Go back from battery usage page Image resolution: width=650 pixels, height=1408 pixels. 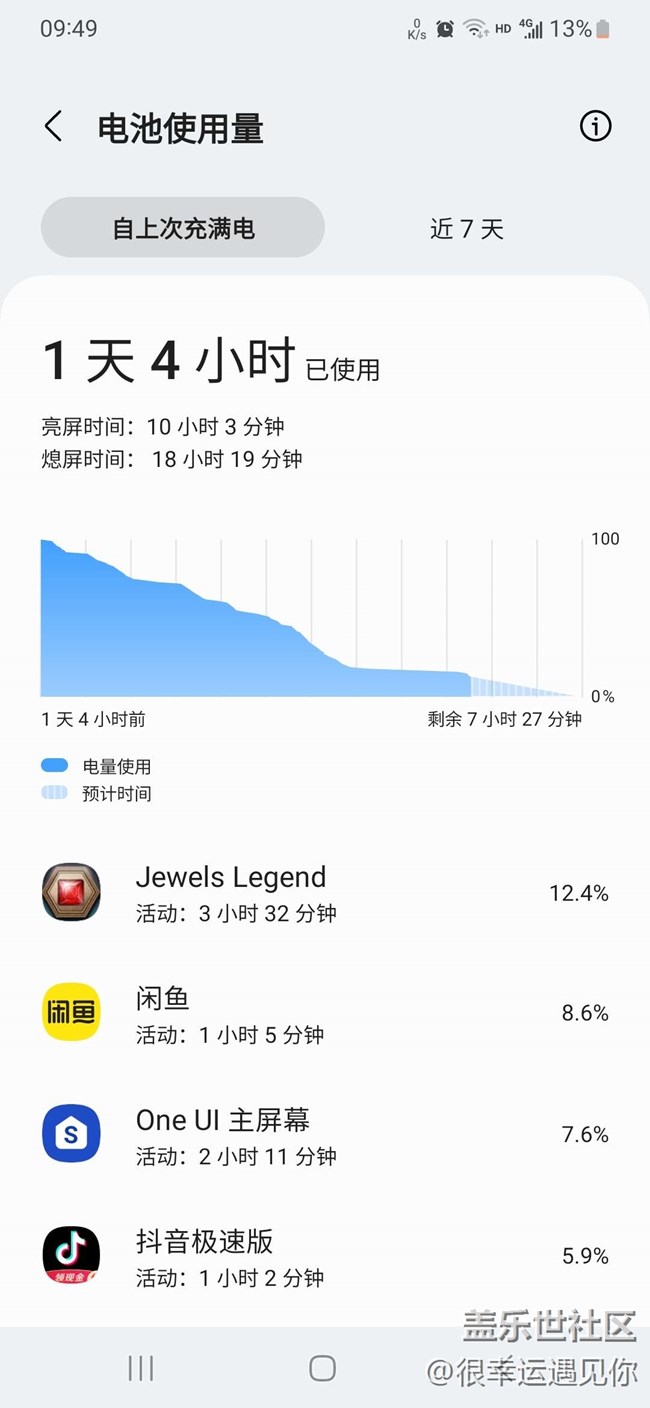point(54,127)
